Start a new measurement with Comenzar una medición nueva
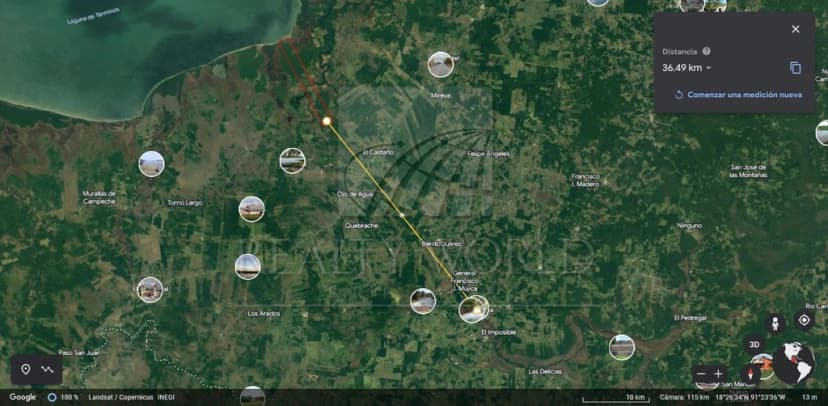The height and width of the screenshot is (406, 828). coord(739,95)
